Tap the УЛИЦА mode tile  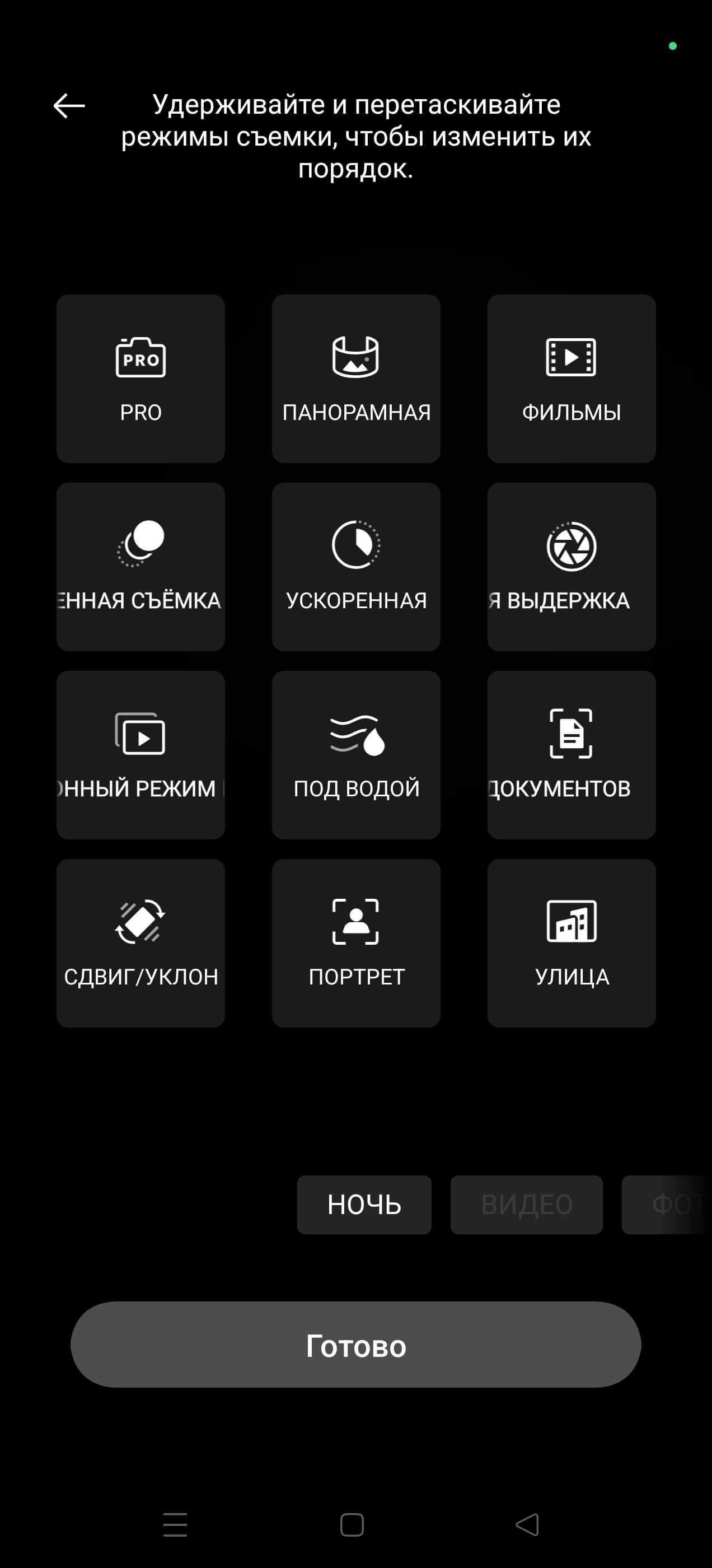click(571, 943)
